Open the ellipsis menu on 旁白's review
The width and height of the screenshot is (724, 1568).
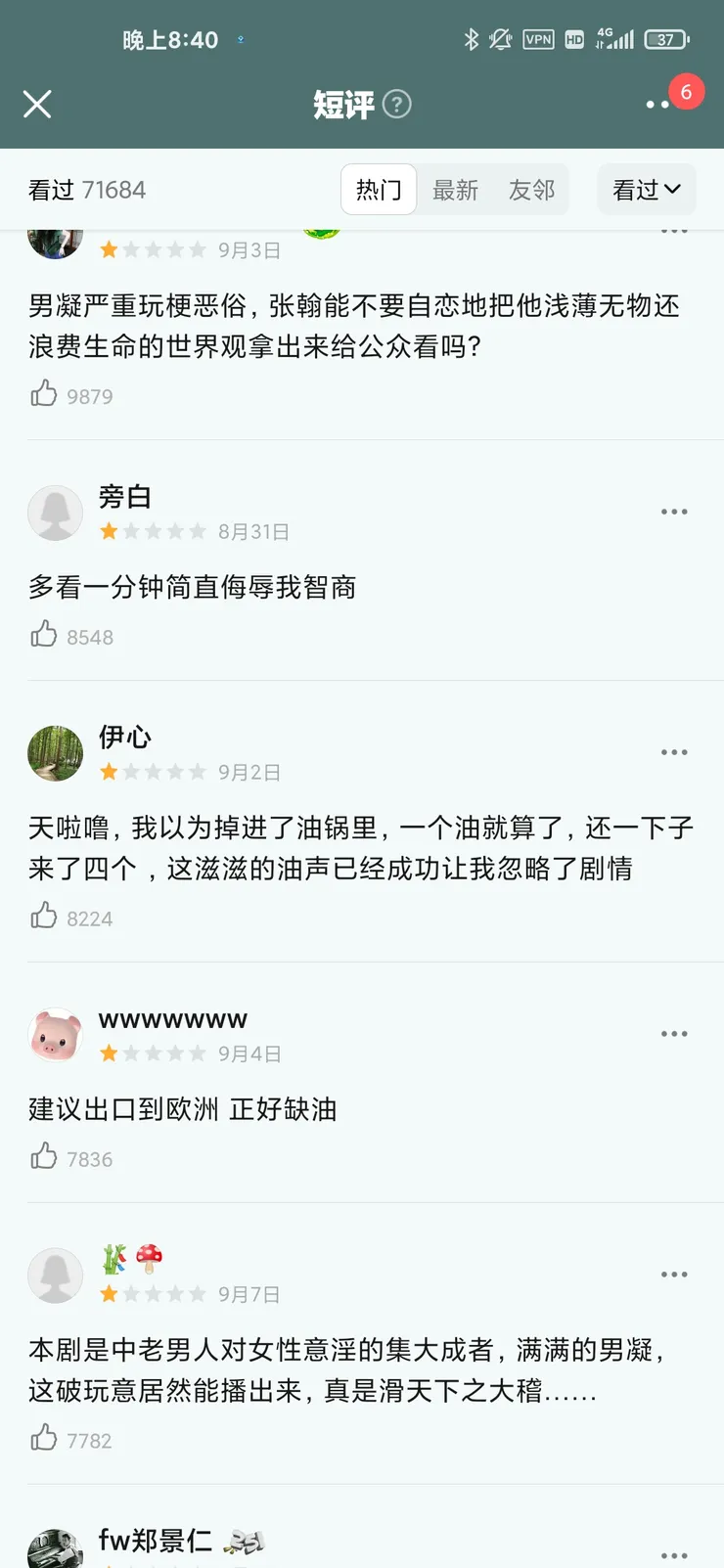pyautogui.click(x=674, y=511)
